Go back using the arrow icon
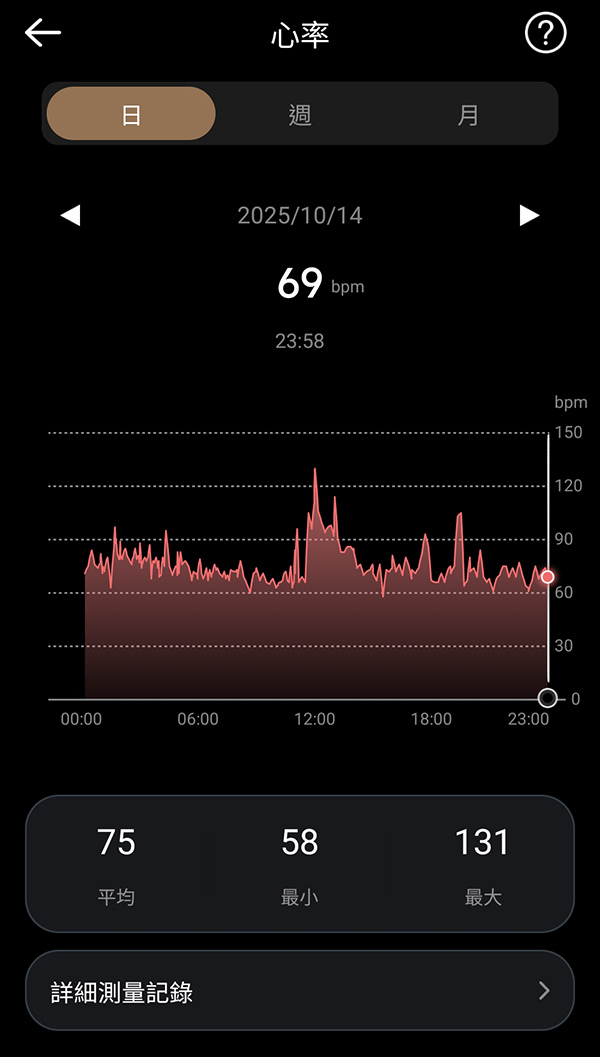This screenshot has width=600, height=1057. [43, 34]
